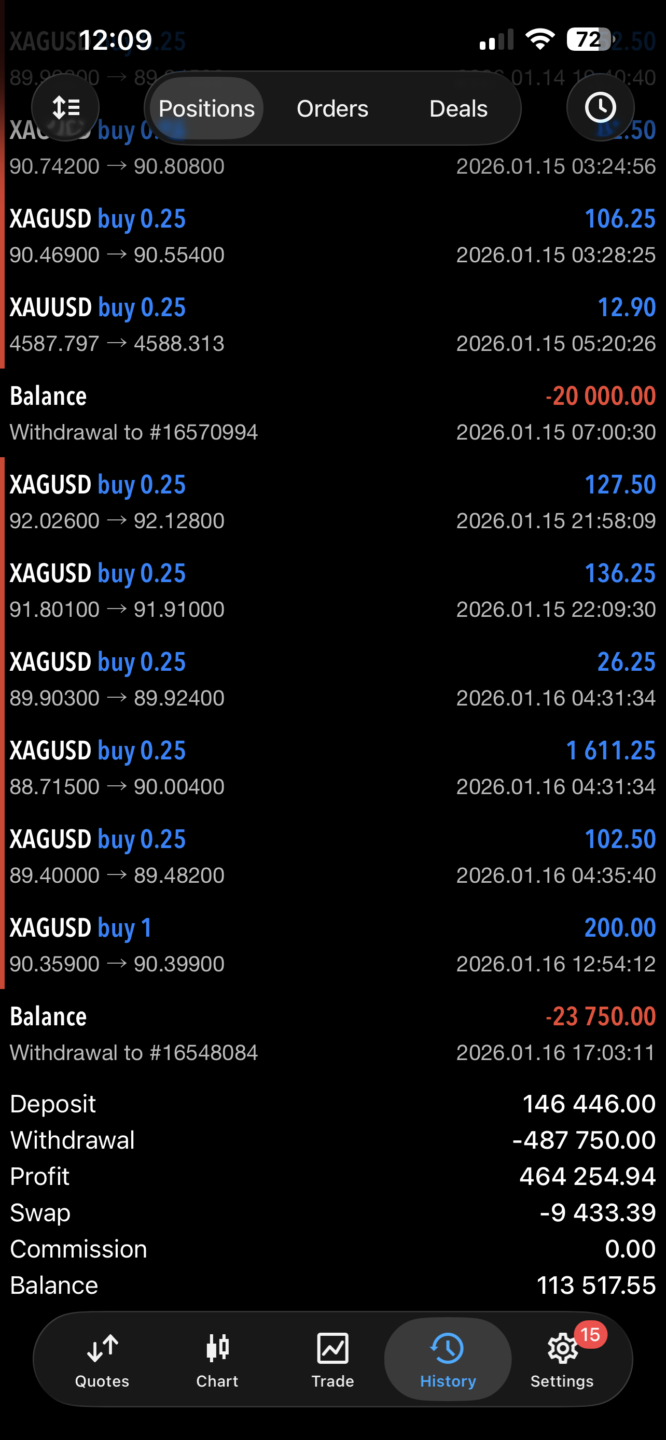Viewport: 666px width, 1440px height.
Task: Open the history period clock icon
Action: click(600, 108)
